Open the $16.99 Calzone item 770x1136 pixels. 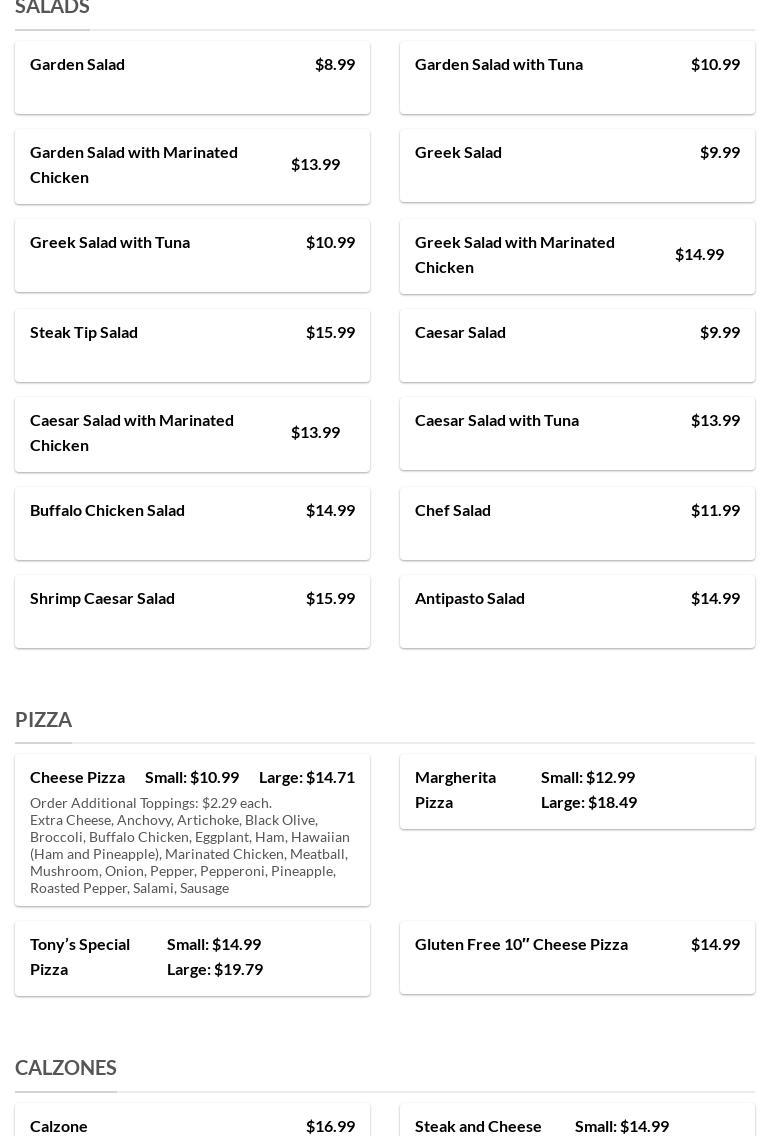pos(192,1123)
